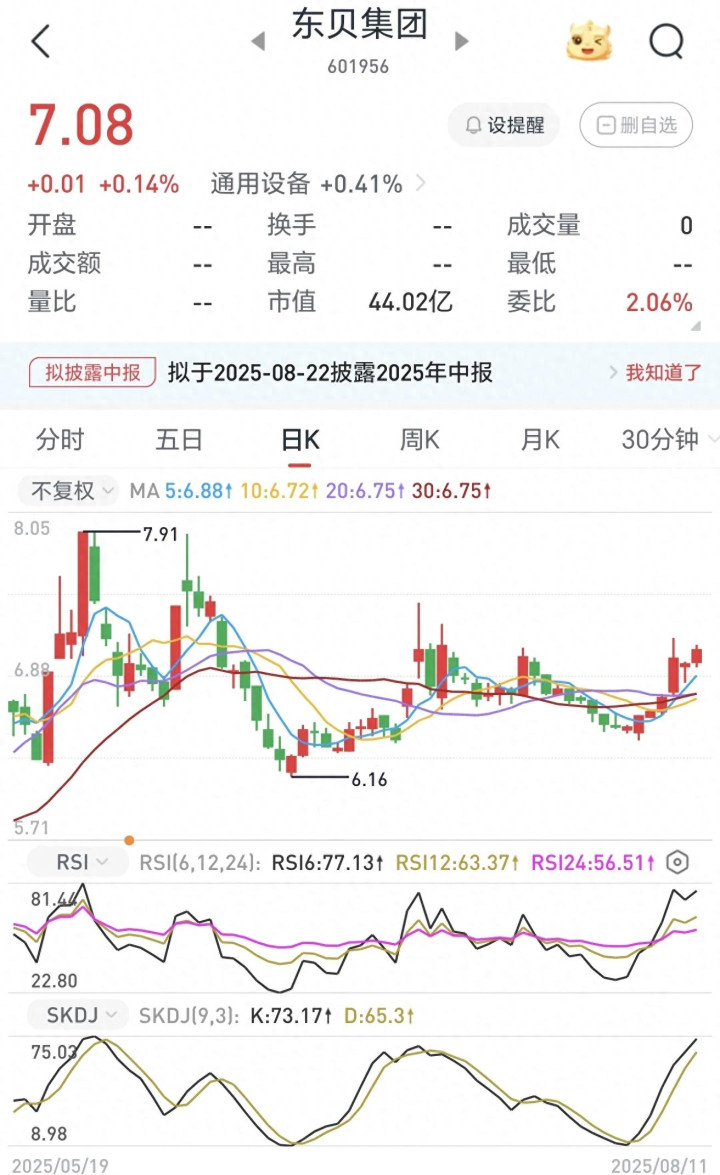Switch to the 周K chart tab
The image size is (720, 1175).
[x=420, y=440]
